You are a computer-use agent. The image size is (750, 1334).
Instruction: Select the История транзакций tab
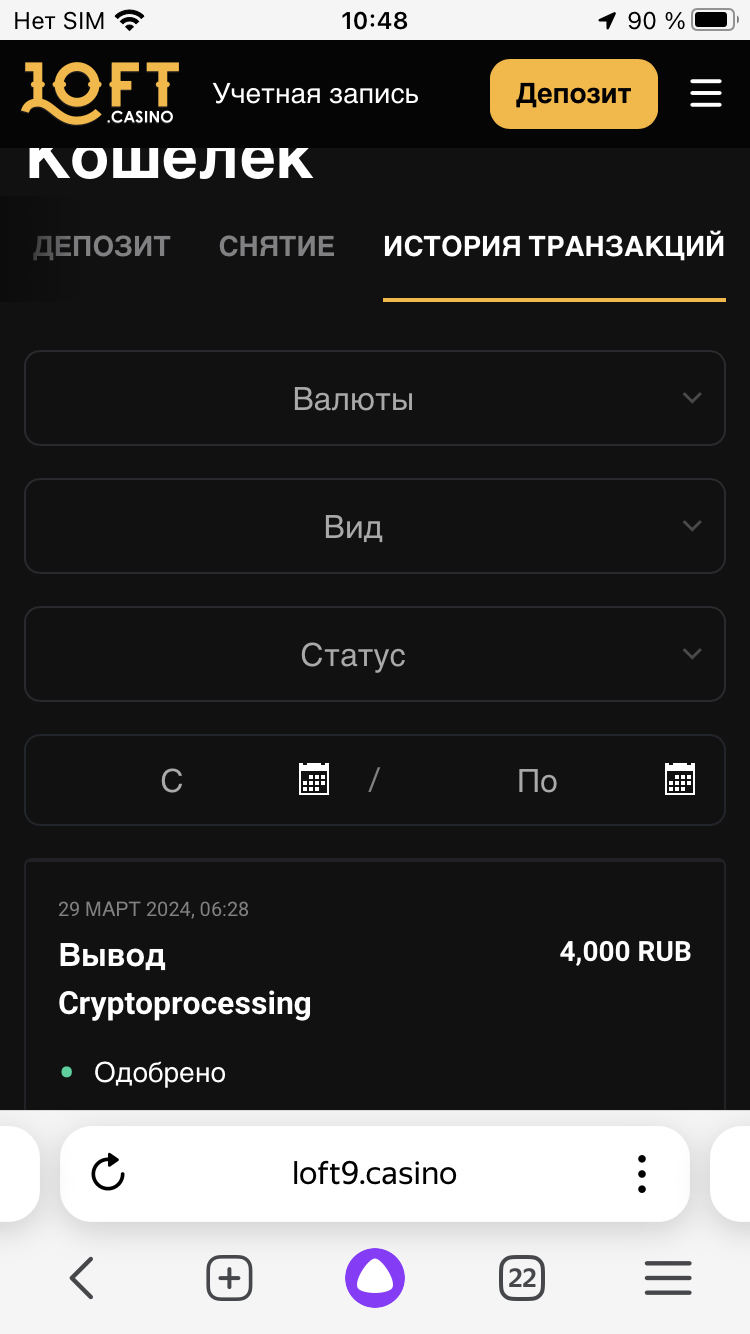click(x=554, y=246)
